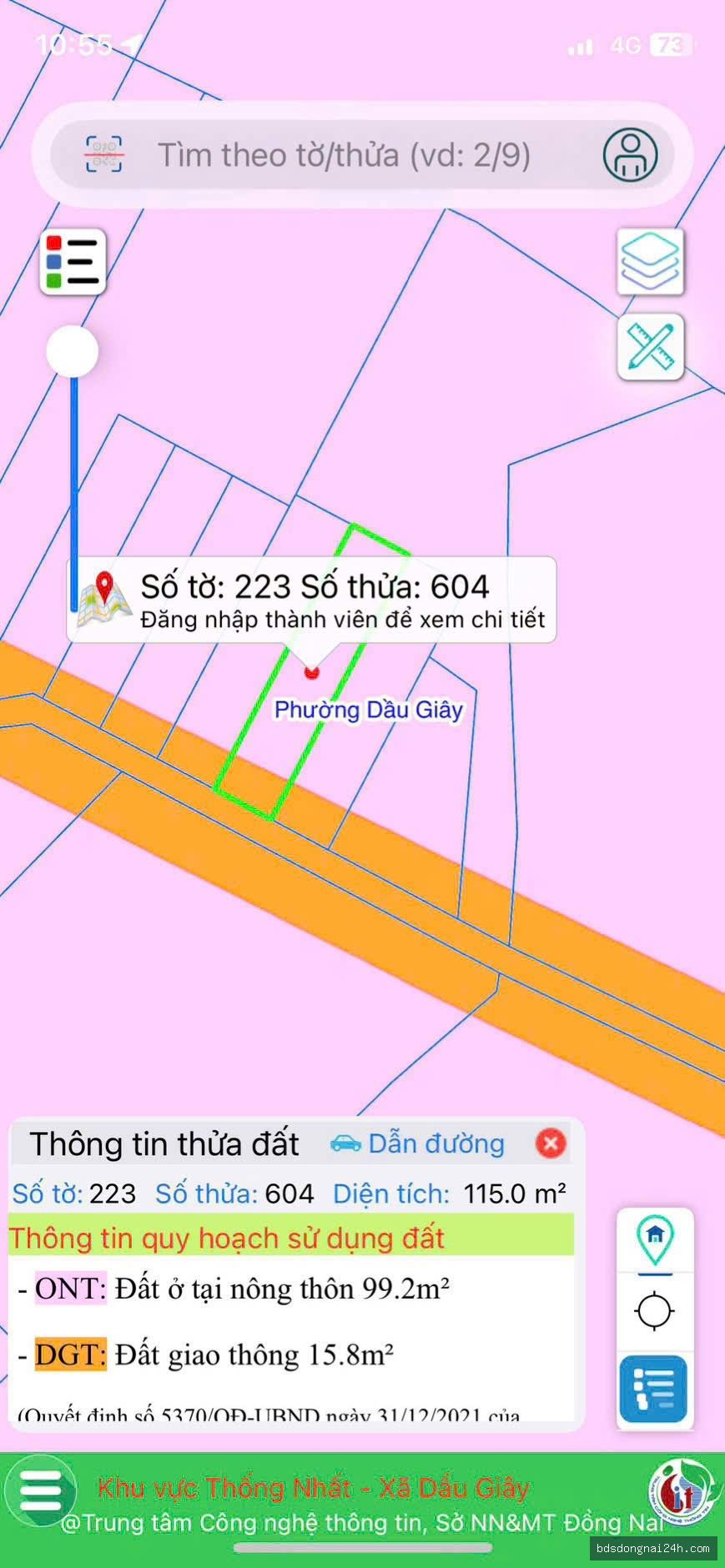Open the user account profile icon

tap(630, 155)
